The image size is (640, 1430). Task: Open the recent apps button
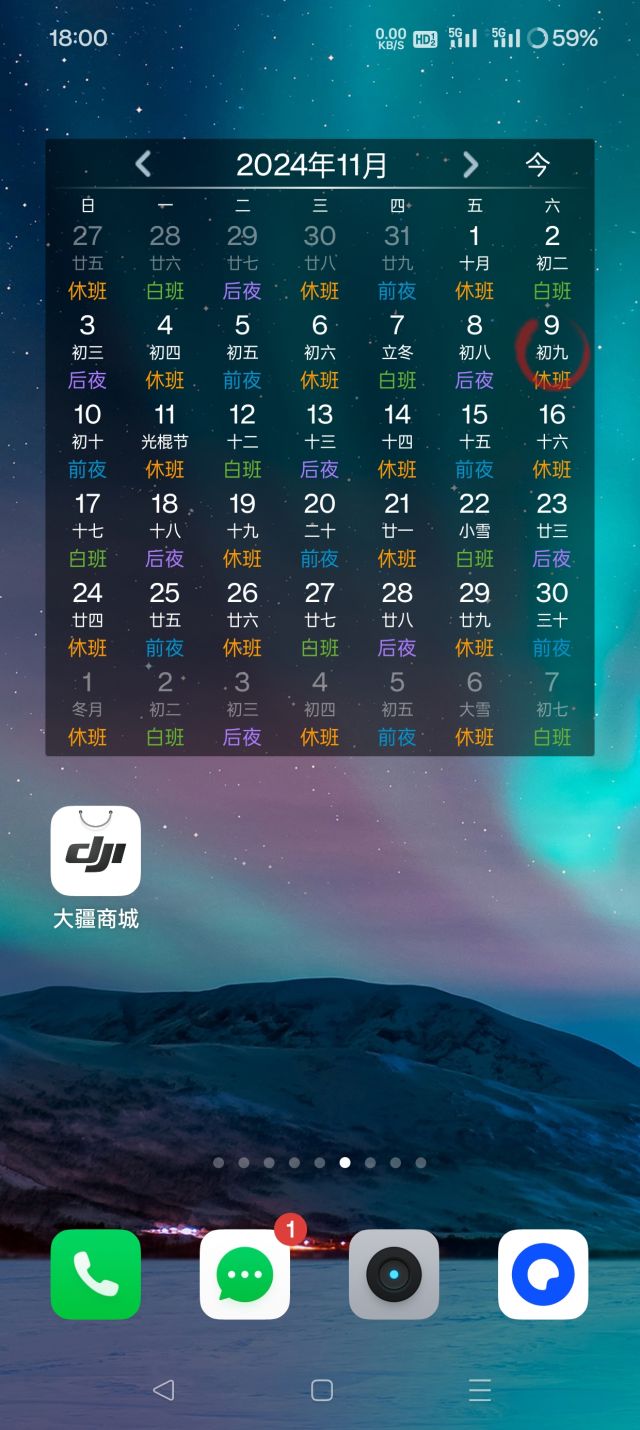(480, 1389)
